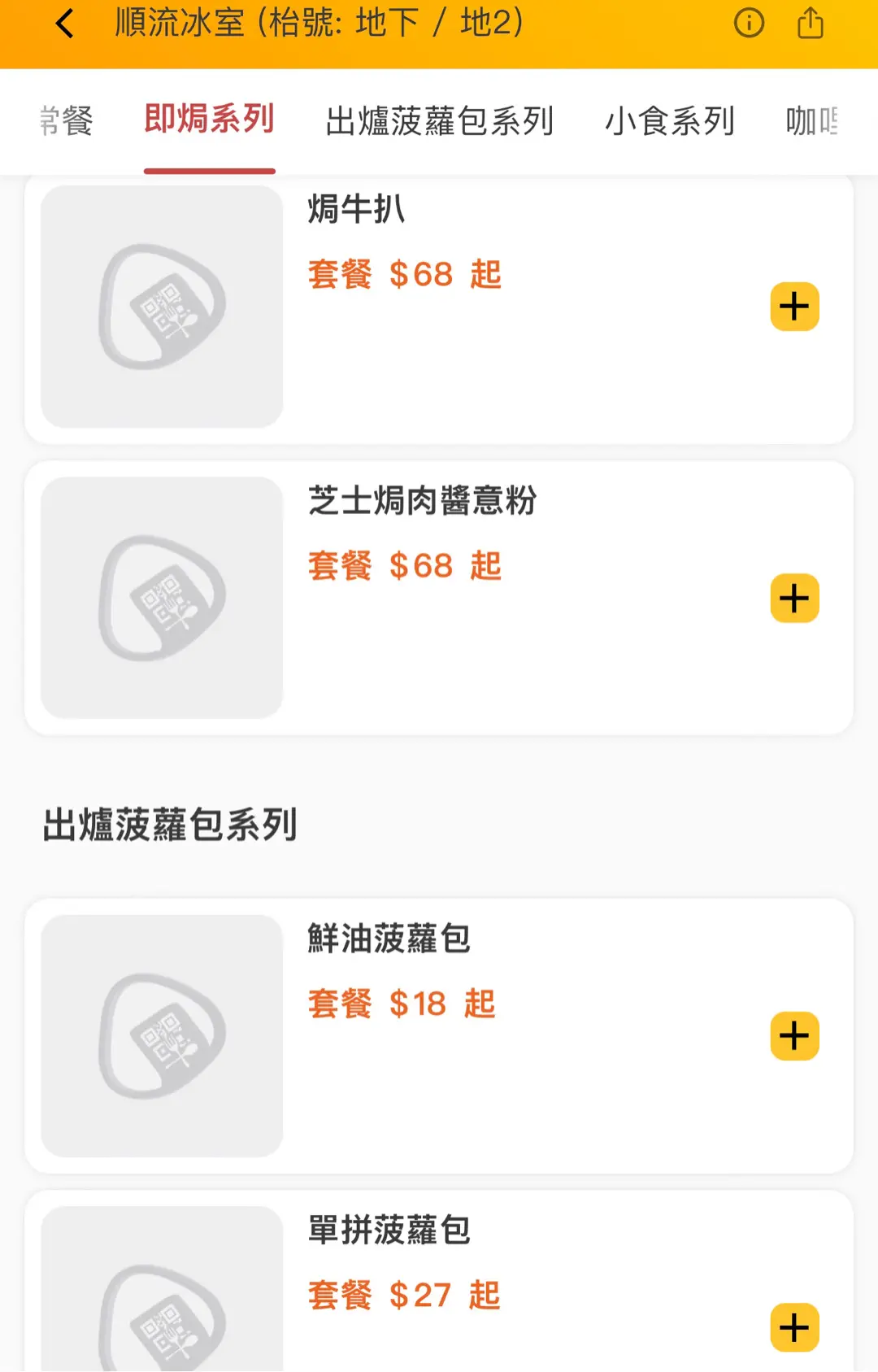Add 芝士焗肉醬意粉 to the order

pos(794,599)
